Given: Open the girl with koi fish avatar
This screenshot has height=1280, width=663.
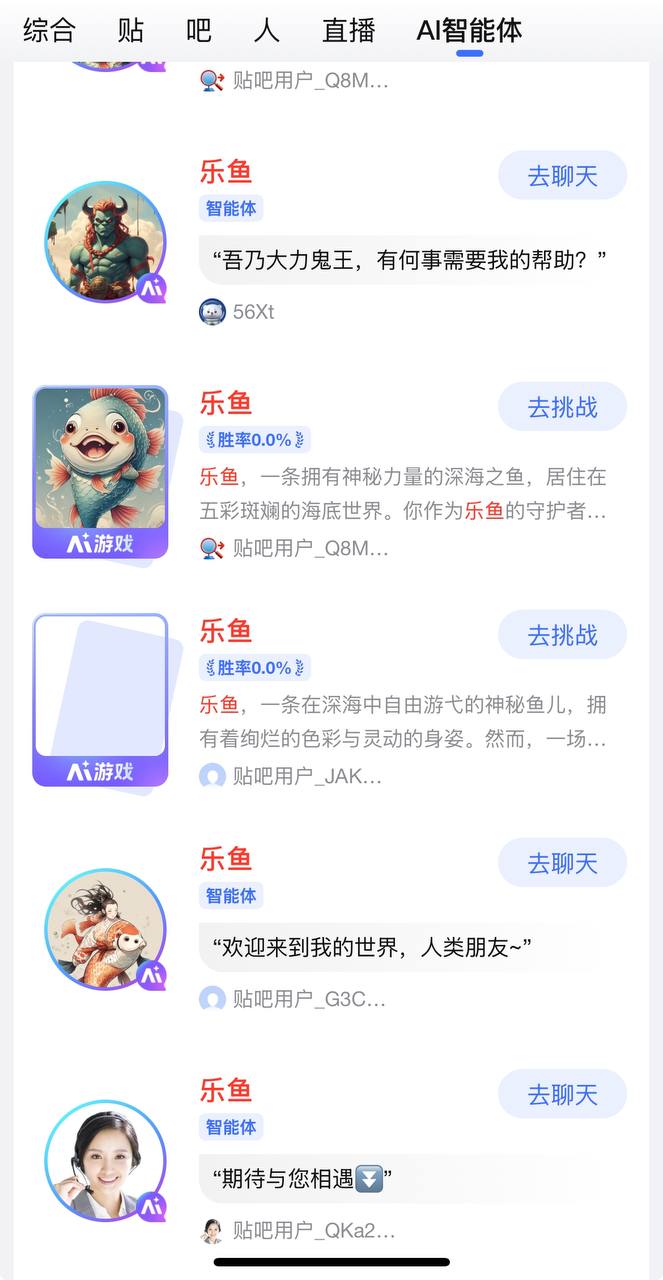Looking at the screenshot, I should pos(104,929).
